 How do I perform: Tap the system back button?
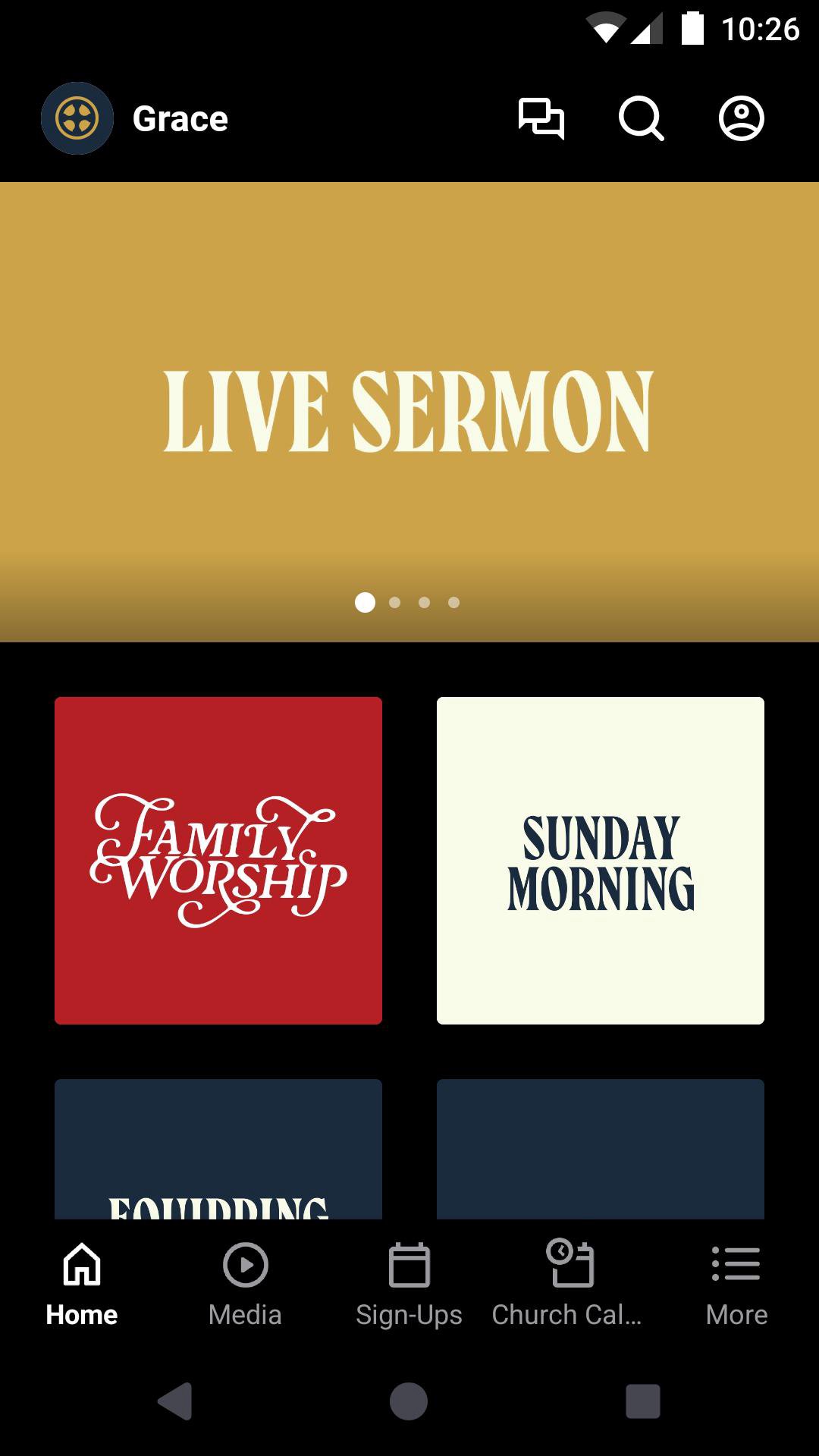click(x=175, y=1401)
